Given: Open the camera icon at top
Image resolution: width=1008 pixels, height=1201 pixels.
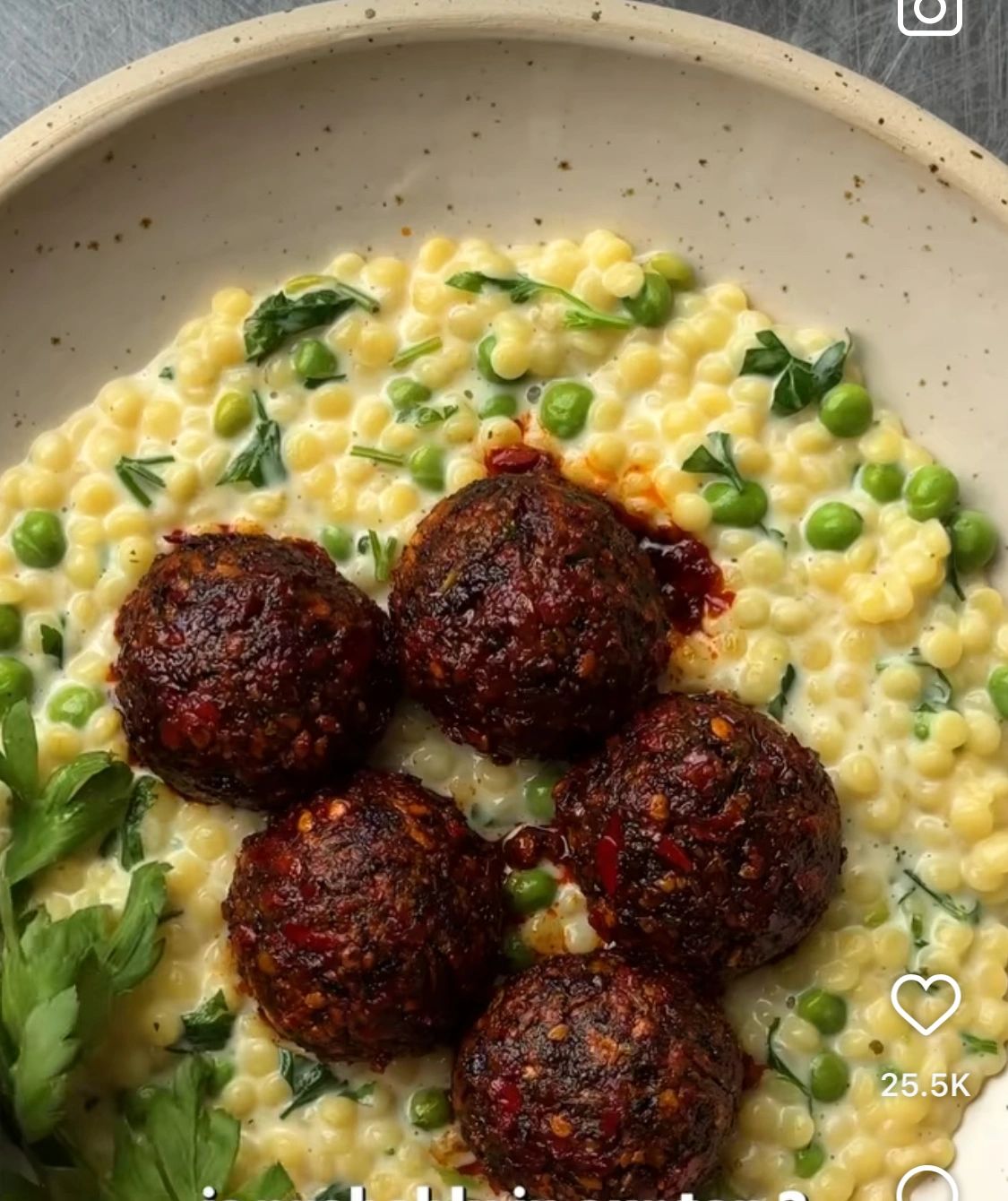Looking at the screenshot, I should tap(929, 13).
